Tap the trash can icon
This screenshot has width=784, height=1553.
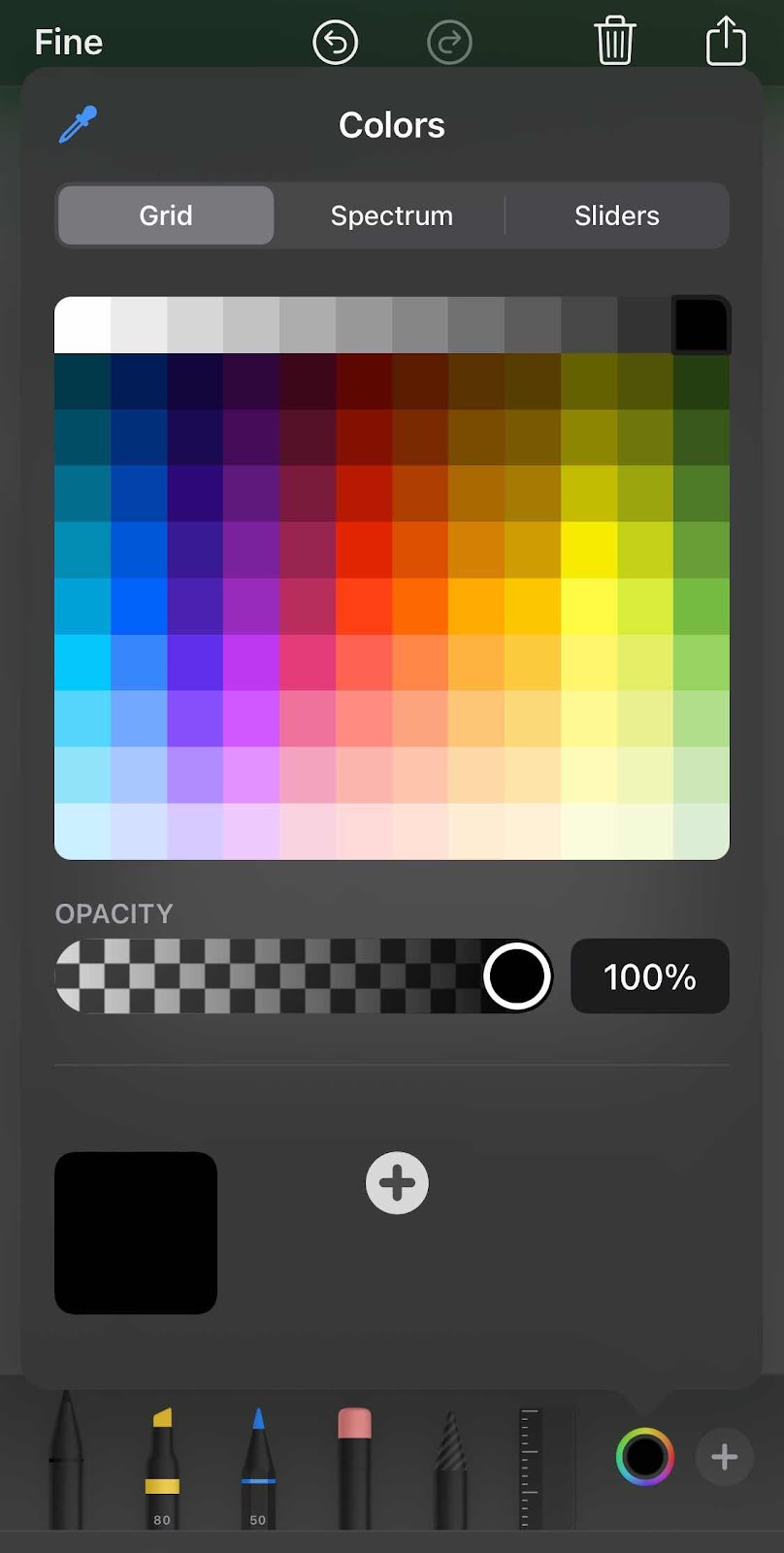tap(614, 42)
